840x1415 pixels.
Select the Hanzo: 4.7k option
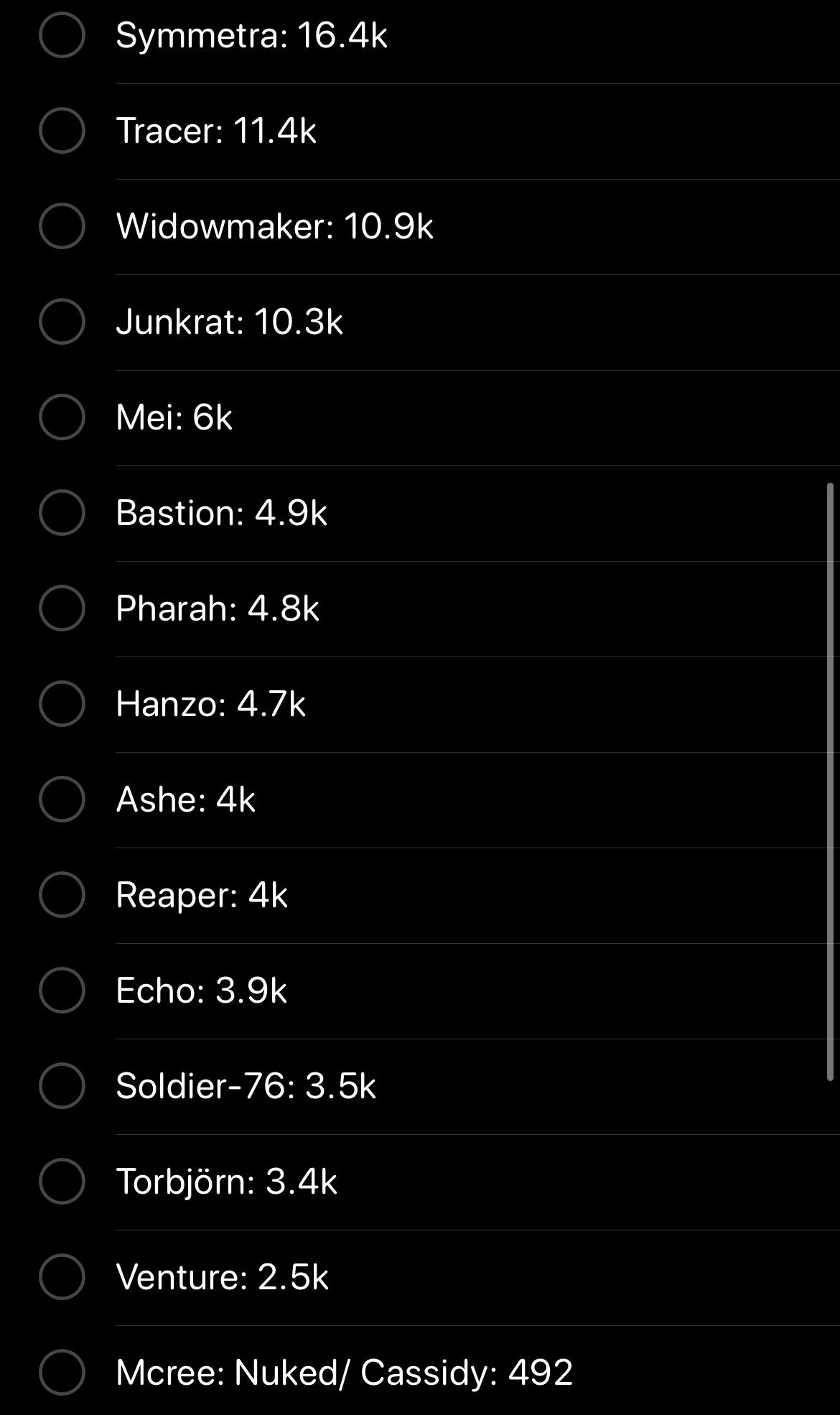(x=62, y=704)
